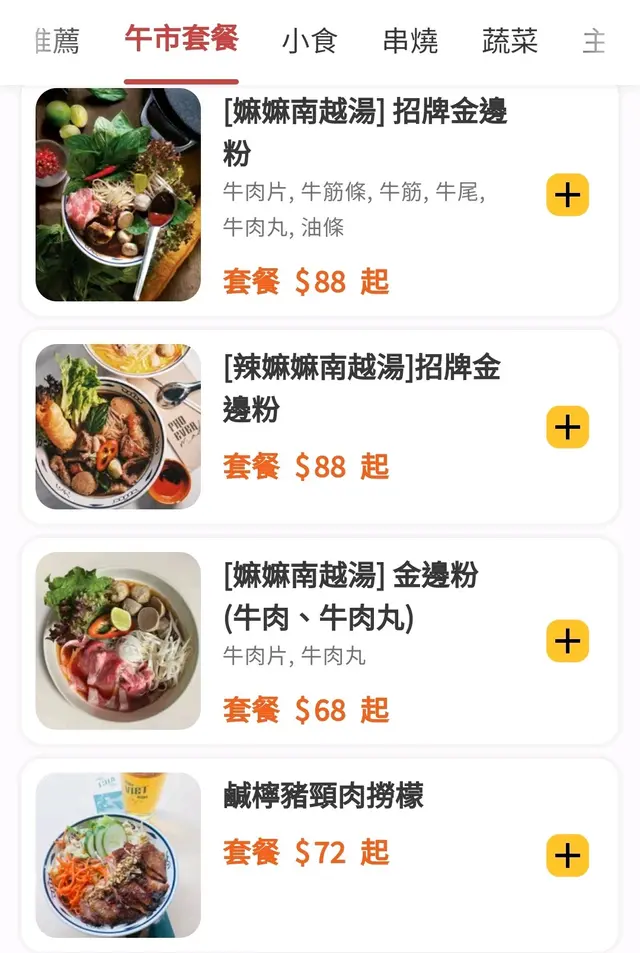640x953 pixels.
Task: Switch to the 串燒 tab
Action: [410, 41]
